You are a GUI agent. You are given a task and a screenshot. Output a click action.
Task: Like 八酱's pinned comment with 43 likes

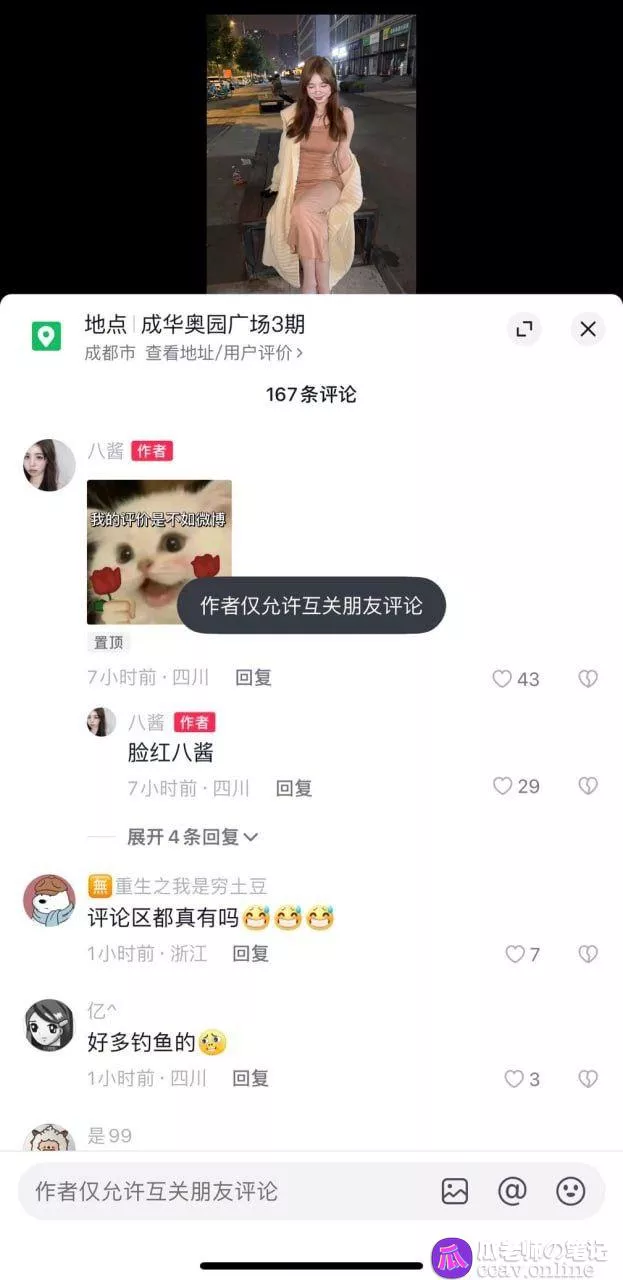coord(503,679)
